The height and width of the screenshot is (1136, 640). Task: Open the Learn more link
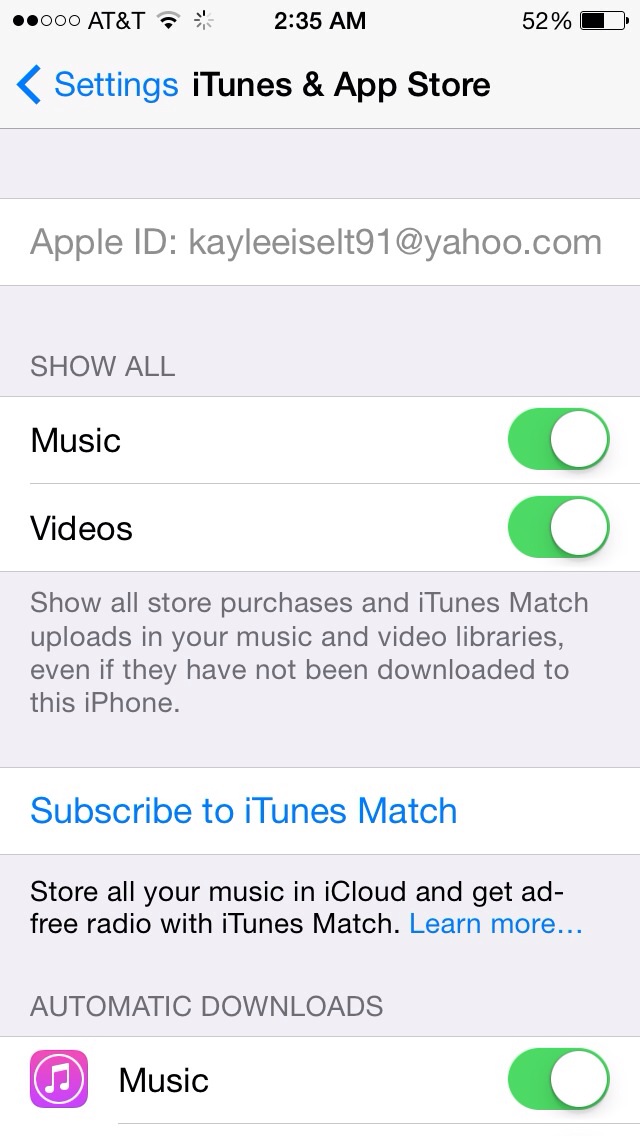[x=495, y=924]
